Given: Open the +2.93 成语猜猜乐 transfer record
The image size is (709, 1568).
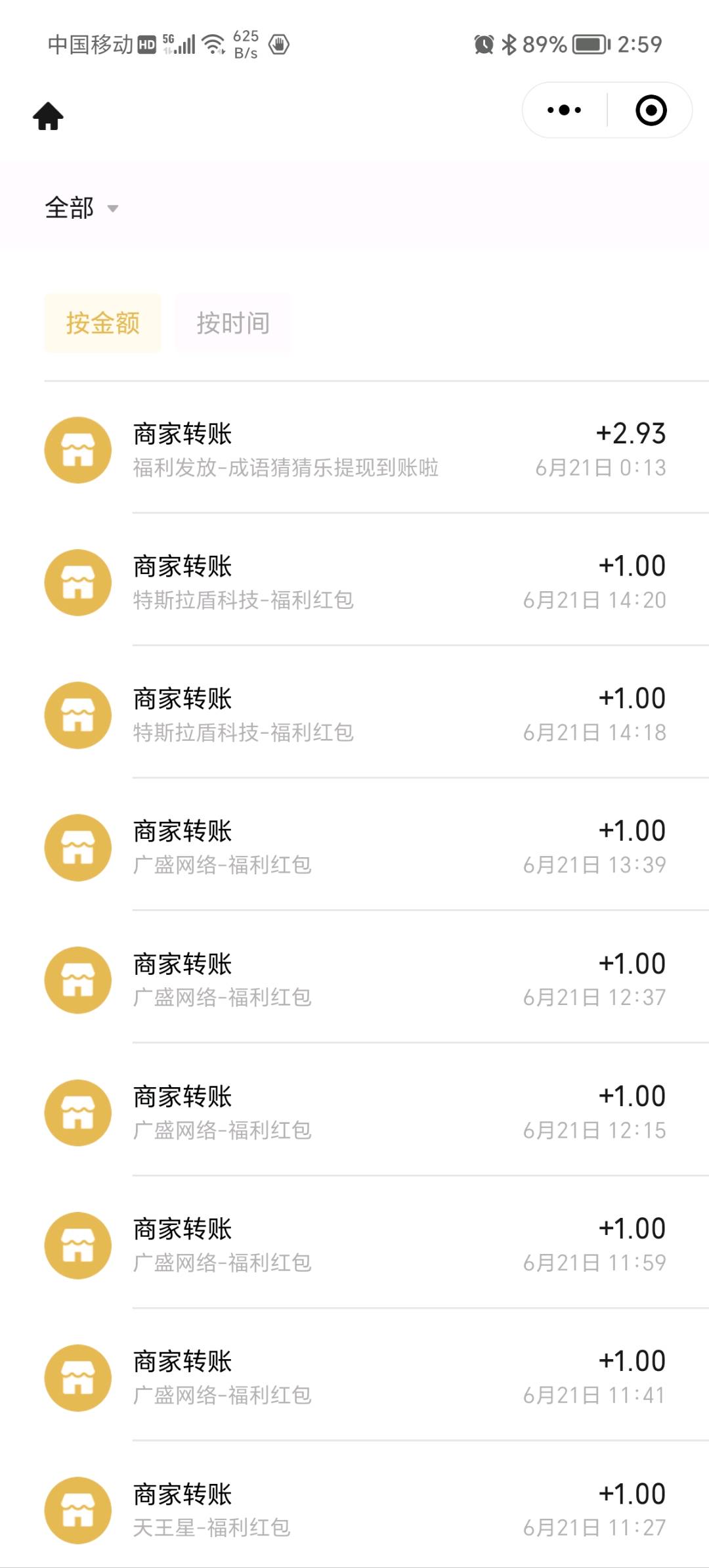Looking at the screenshot, I should pos(354,450).
